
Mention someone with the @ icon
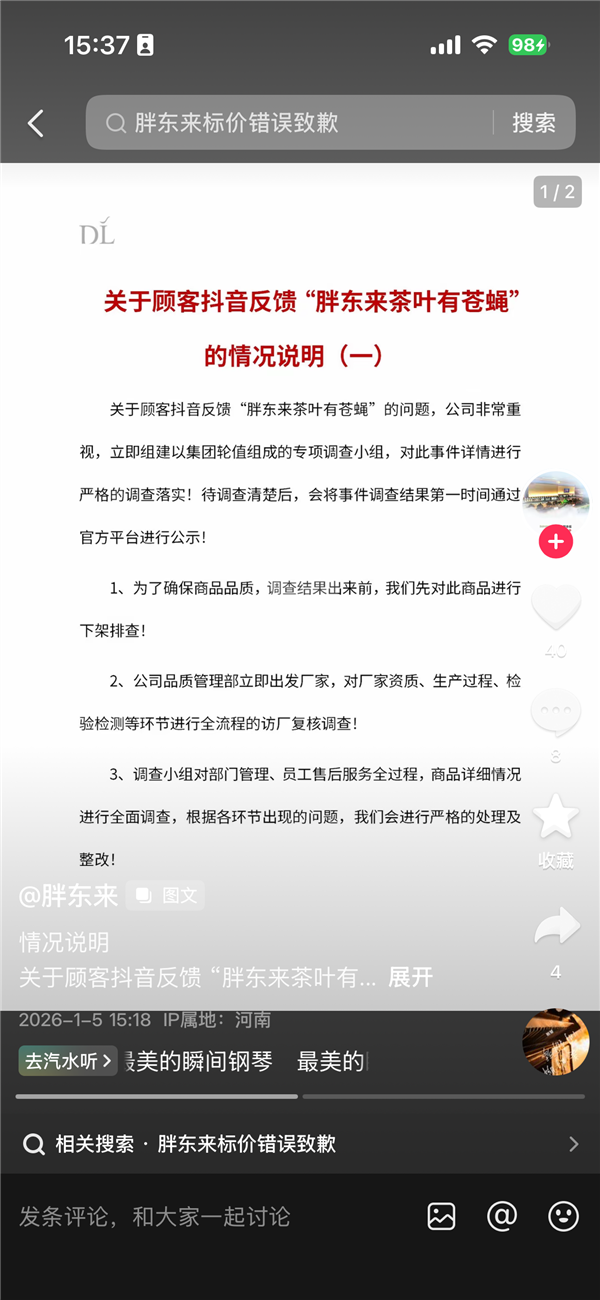click(x=502, y=1216)
